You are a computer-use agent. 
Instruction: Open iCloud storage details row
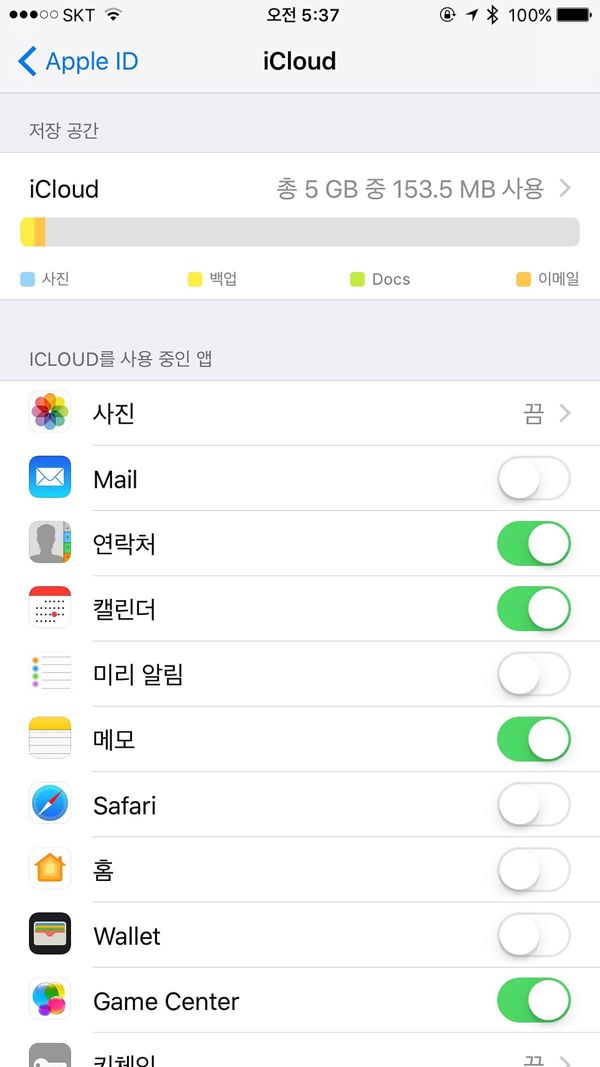(x=300, y=188)
